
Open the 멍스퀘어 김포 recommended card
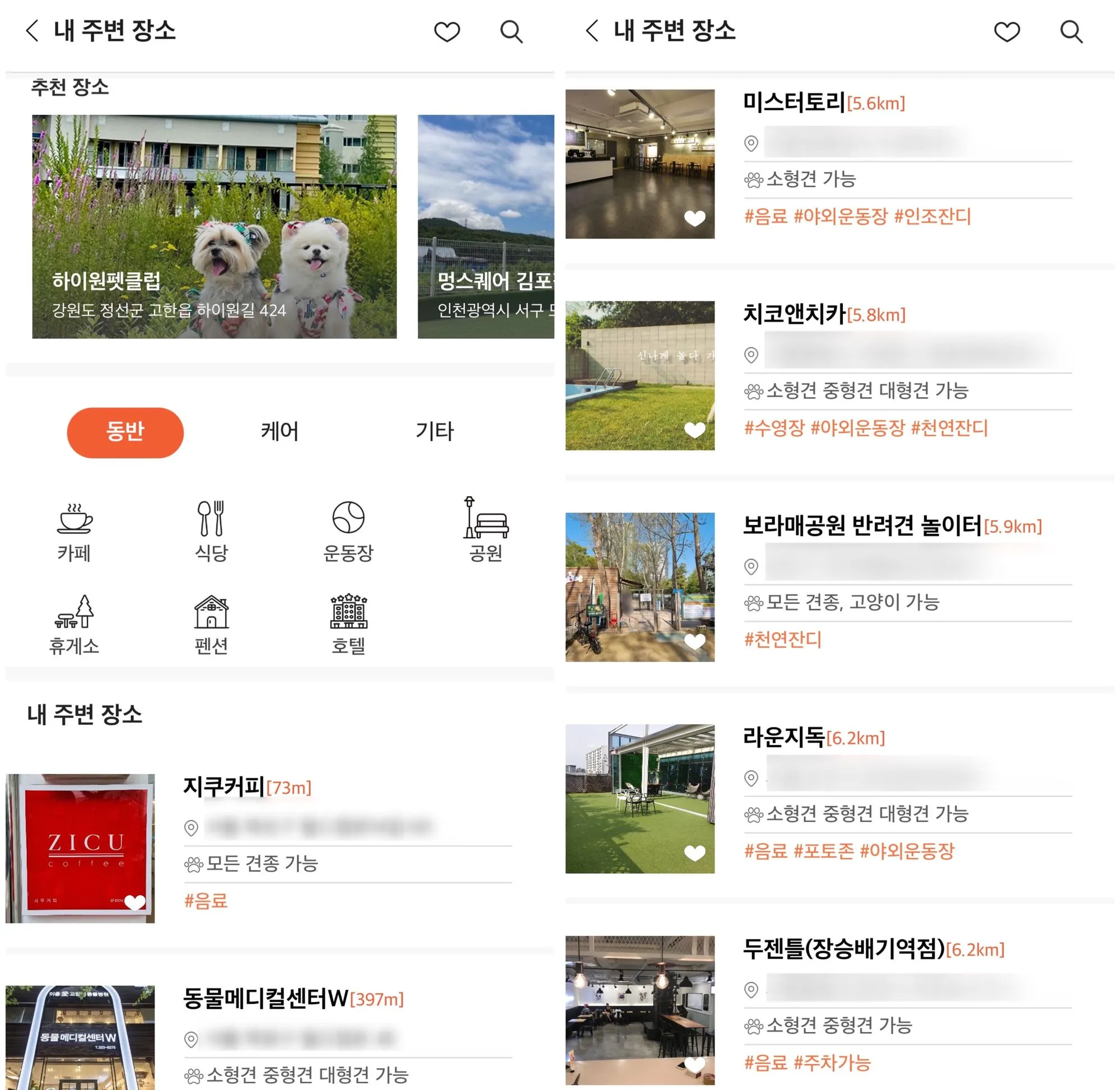click(x=486, y=226)
